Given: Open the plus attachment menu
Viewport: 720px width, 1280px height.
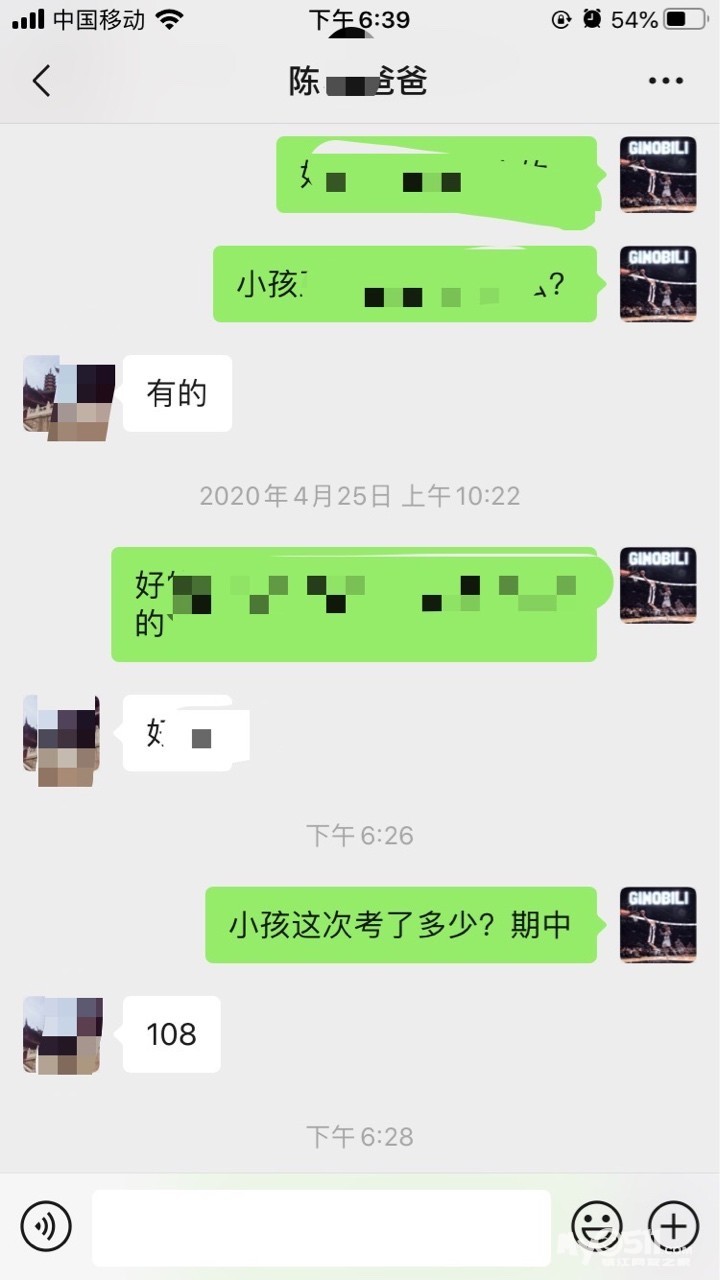Looking at the screenshot, I should (674, 1225).
